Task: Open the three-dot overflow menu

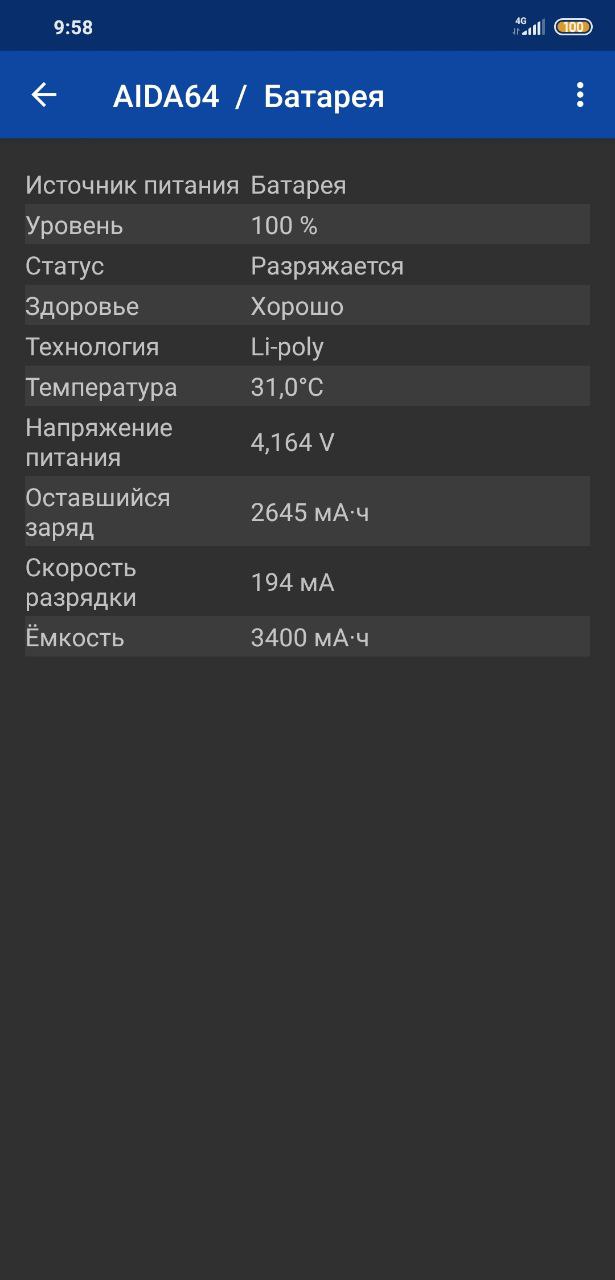Action: pyautogui.click(x=580, y=95)
